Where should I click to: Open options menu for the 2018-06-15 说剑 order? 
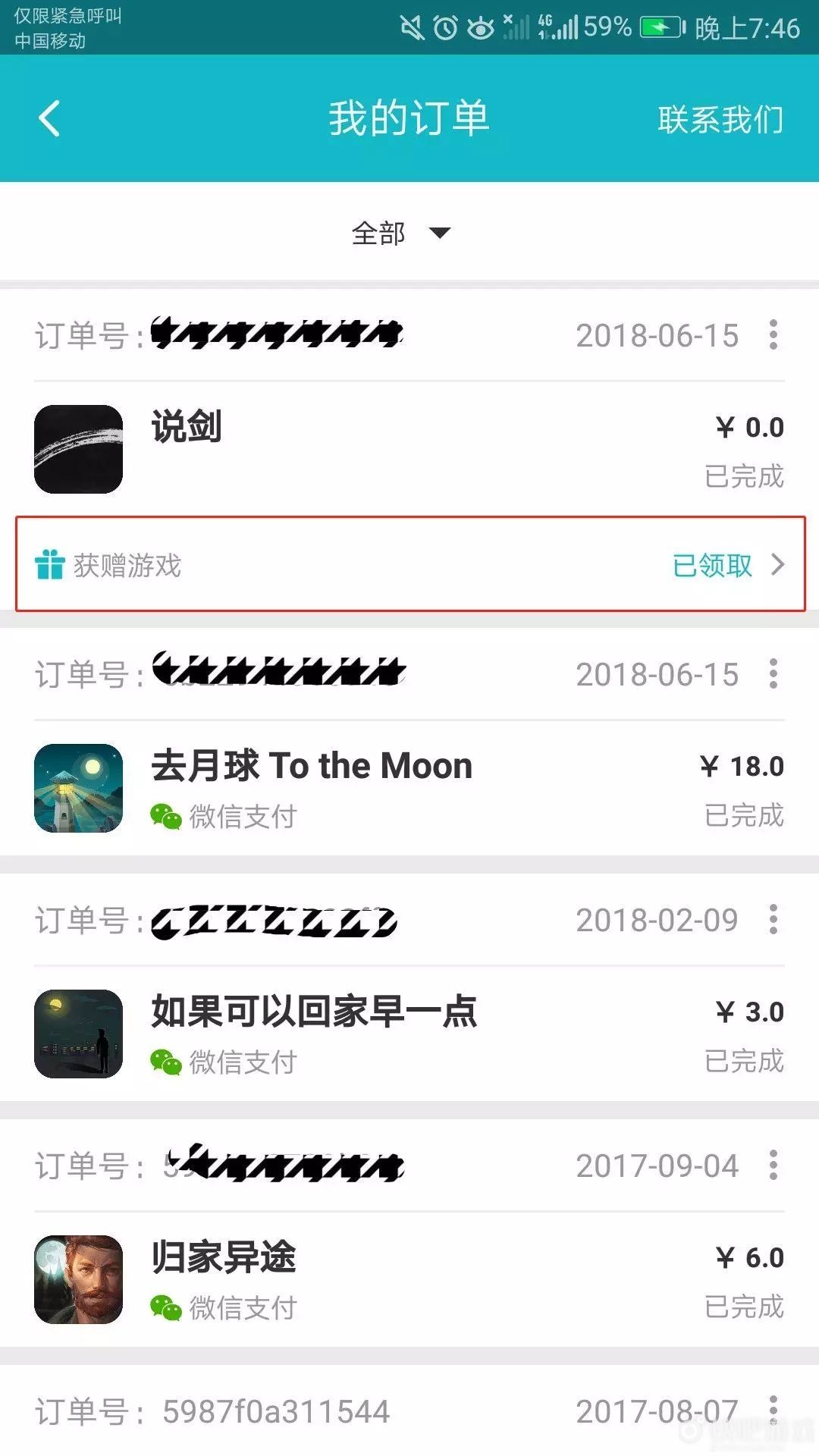[x=773, y=335]
